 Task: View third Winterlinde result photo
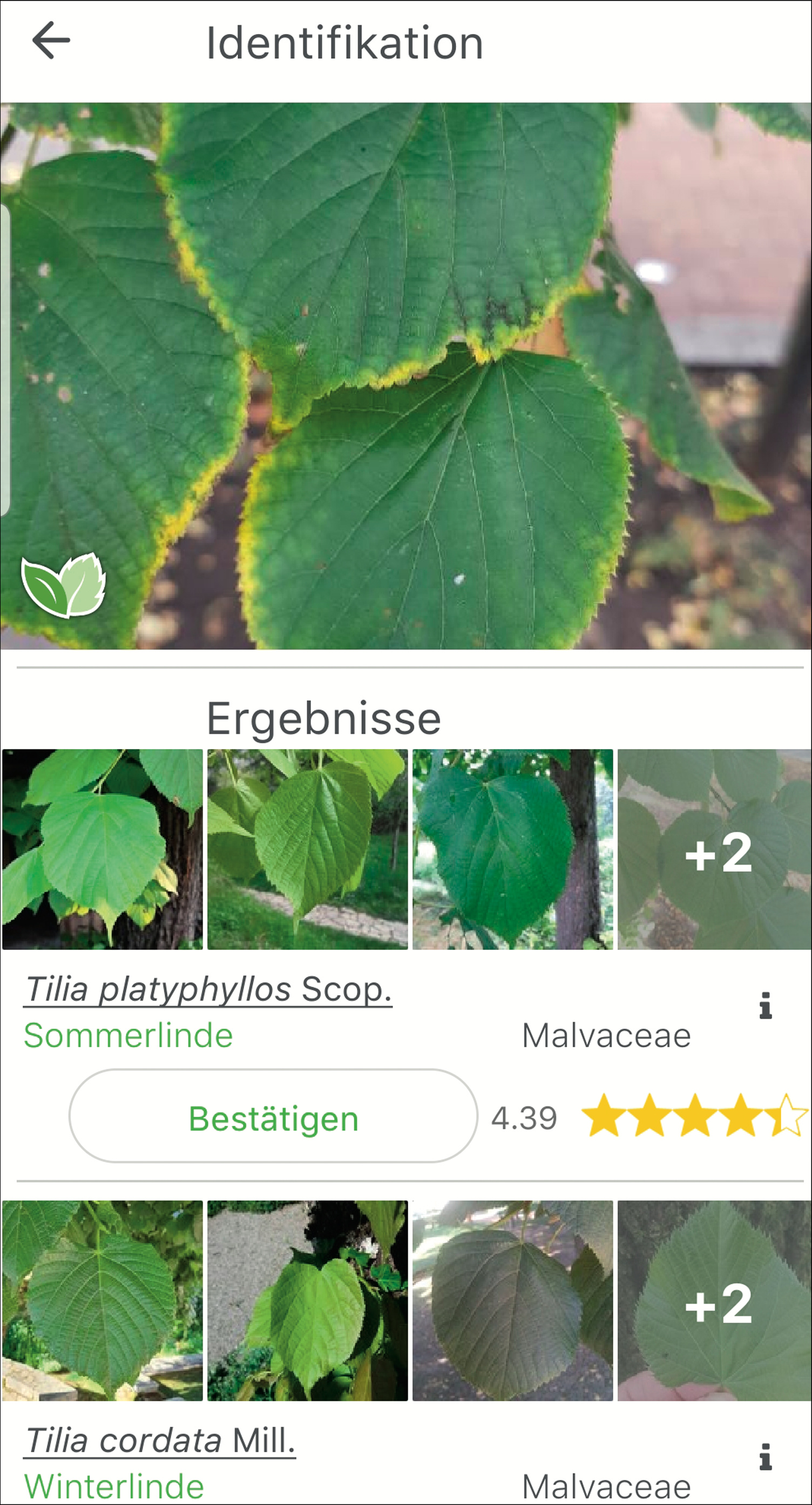click(513, 1300)
